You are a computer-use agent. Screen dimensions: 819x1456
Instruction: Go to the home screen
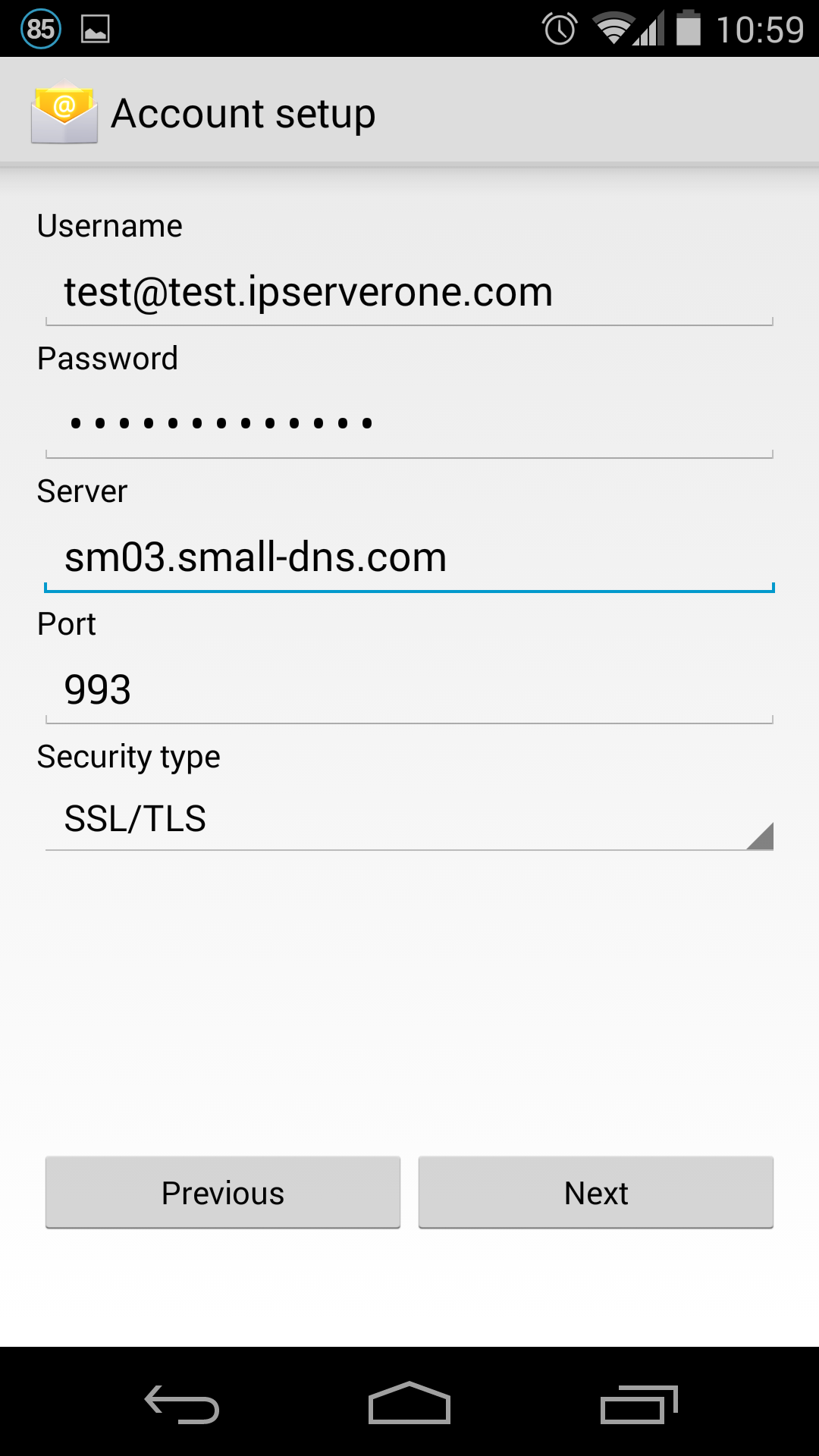409,1403
